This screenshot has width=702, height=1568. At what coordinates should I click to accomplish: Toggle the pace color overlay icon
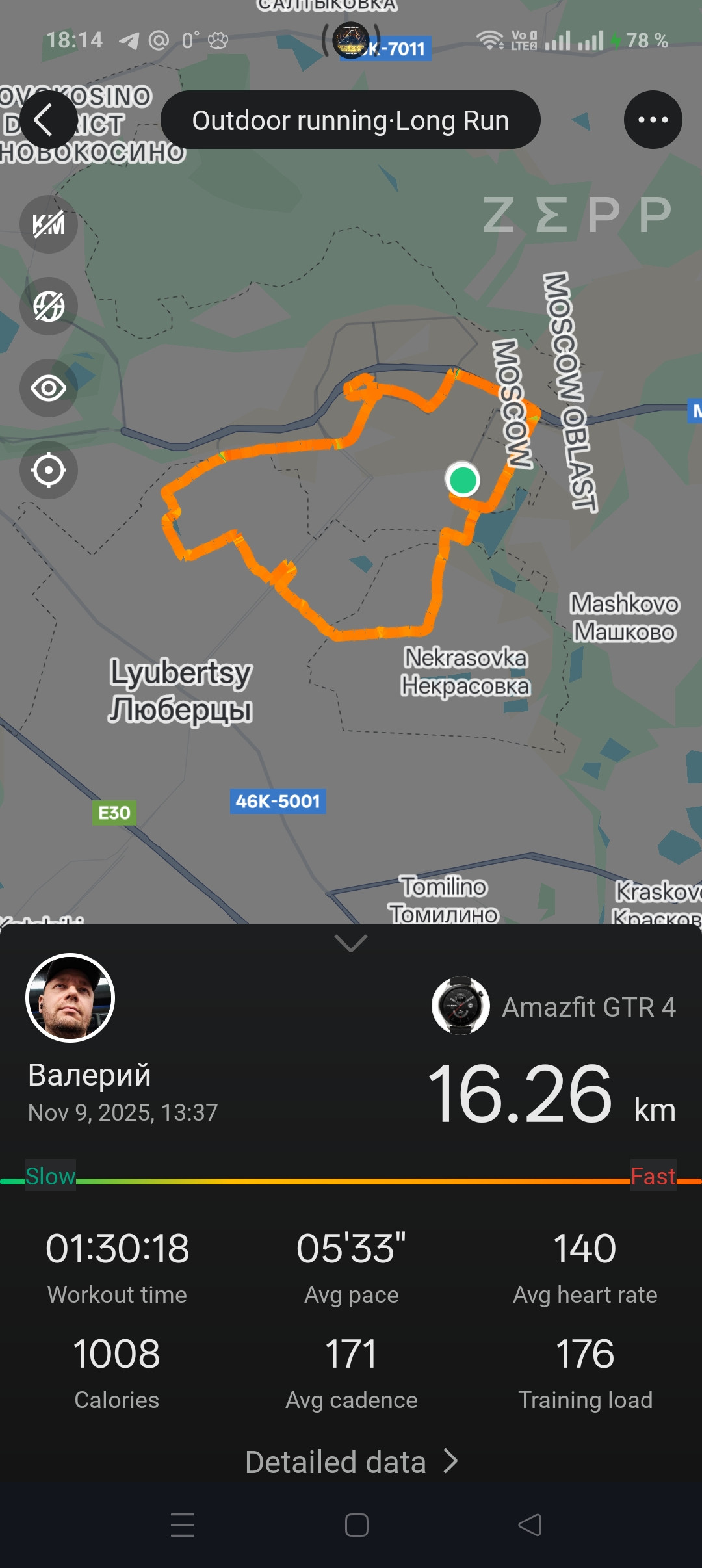tap(49, 306)
